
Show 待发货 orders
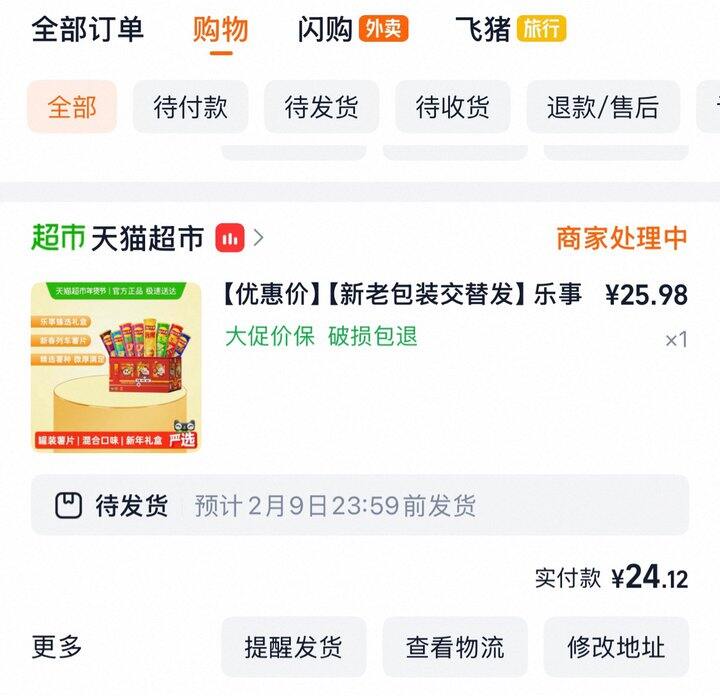tap(321, 107)
